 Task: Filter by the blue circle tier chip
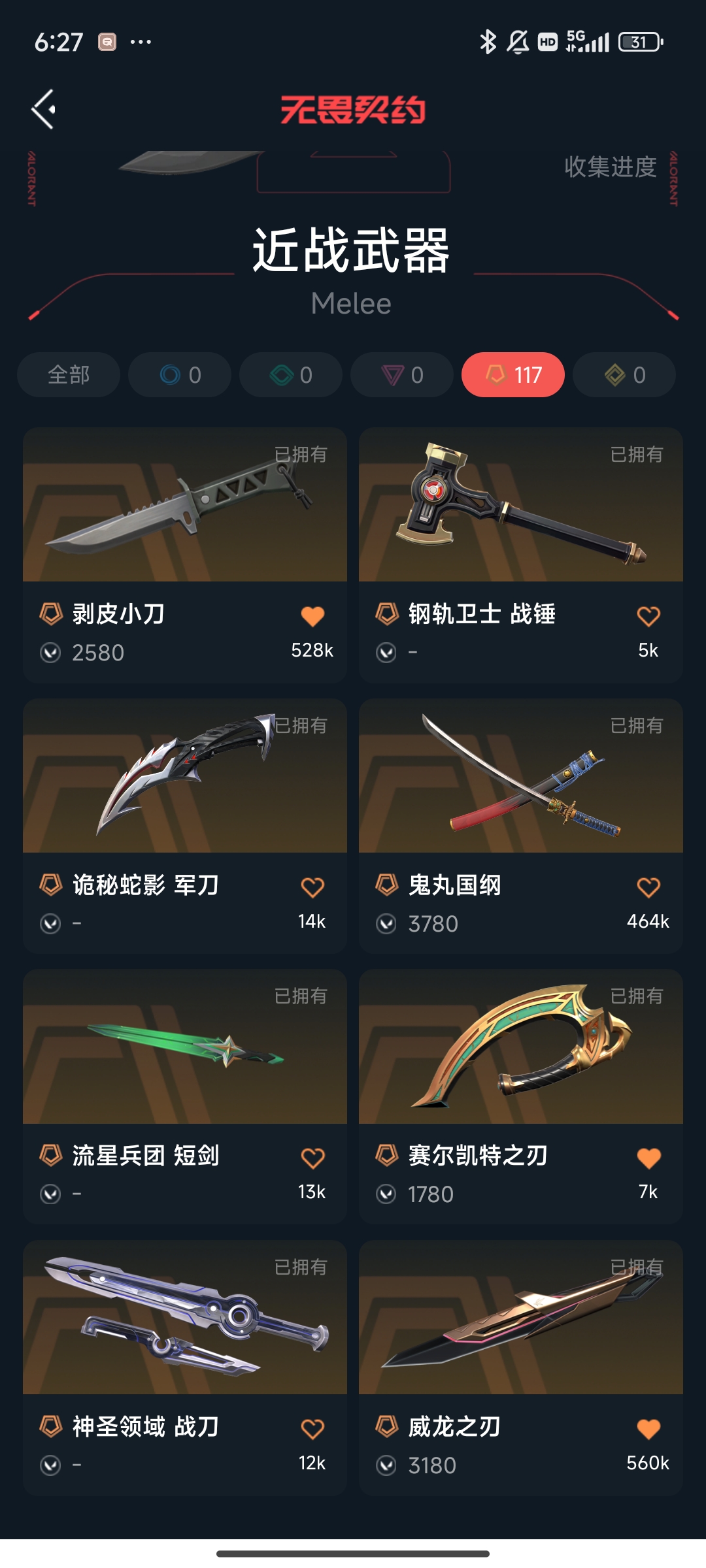pyautogui.click(x=180, y=375)
